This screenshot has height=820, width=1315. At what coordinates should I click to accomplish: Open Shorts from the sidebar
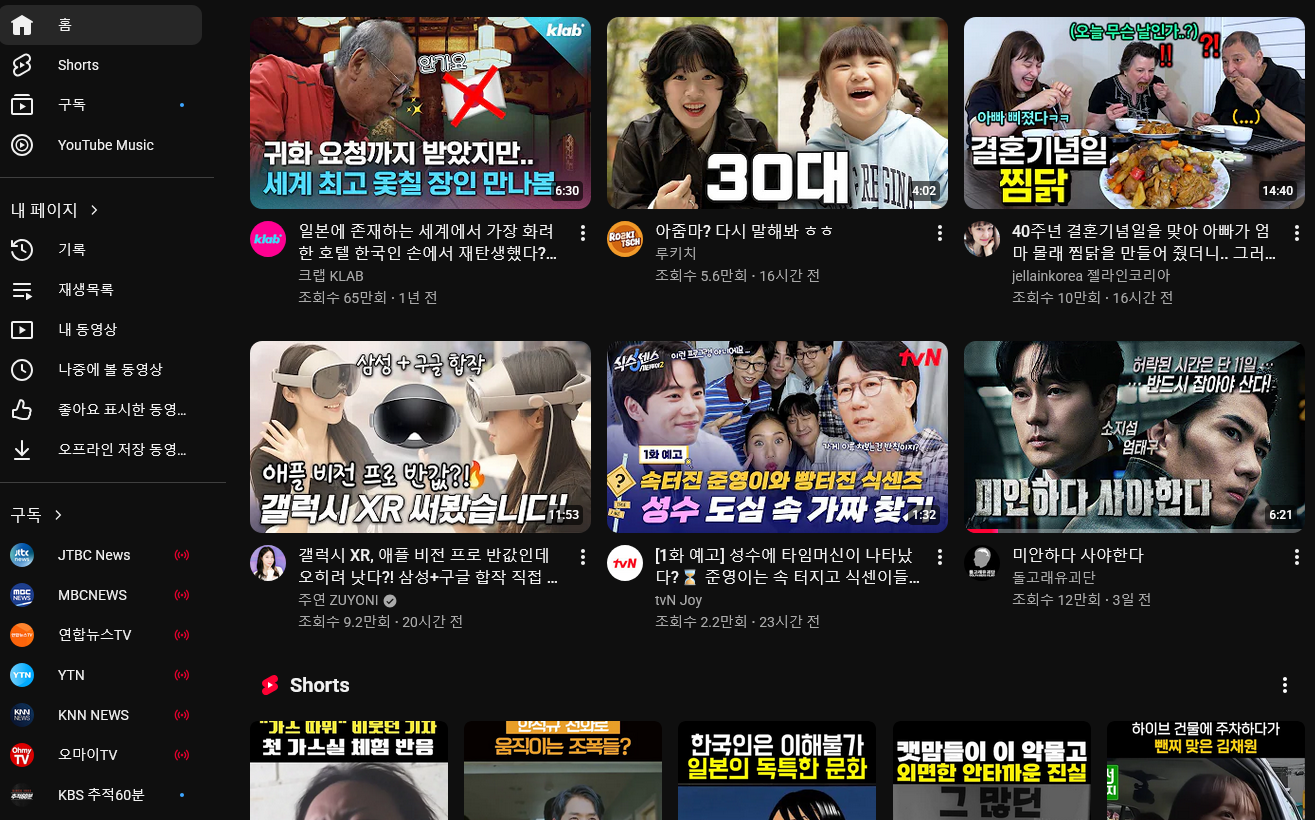tap(78, 65)
